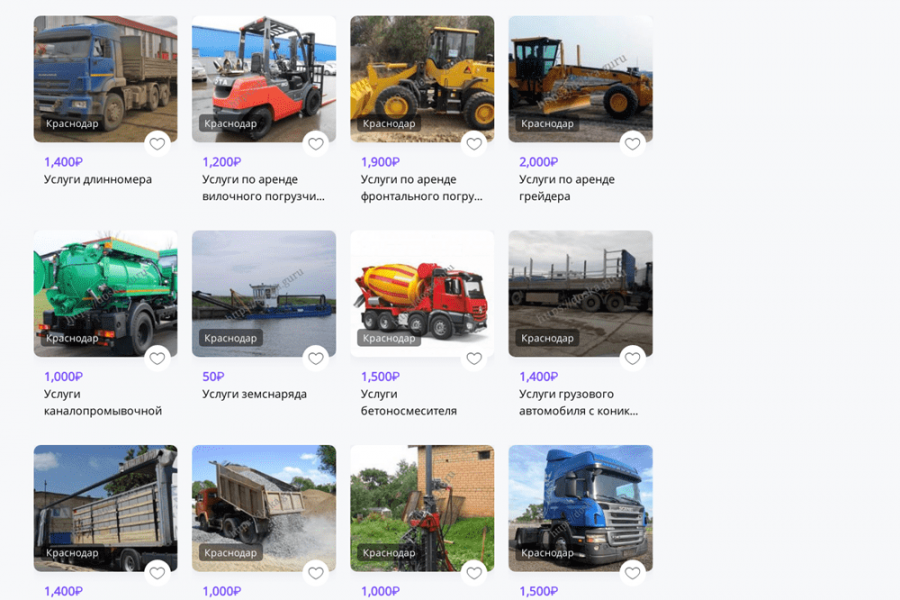The height and width of the screenshot is (600, 900).
Task: Favorite the Услуги земснаряда listing
Action: coord(315,358)
